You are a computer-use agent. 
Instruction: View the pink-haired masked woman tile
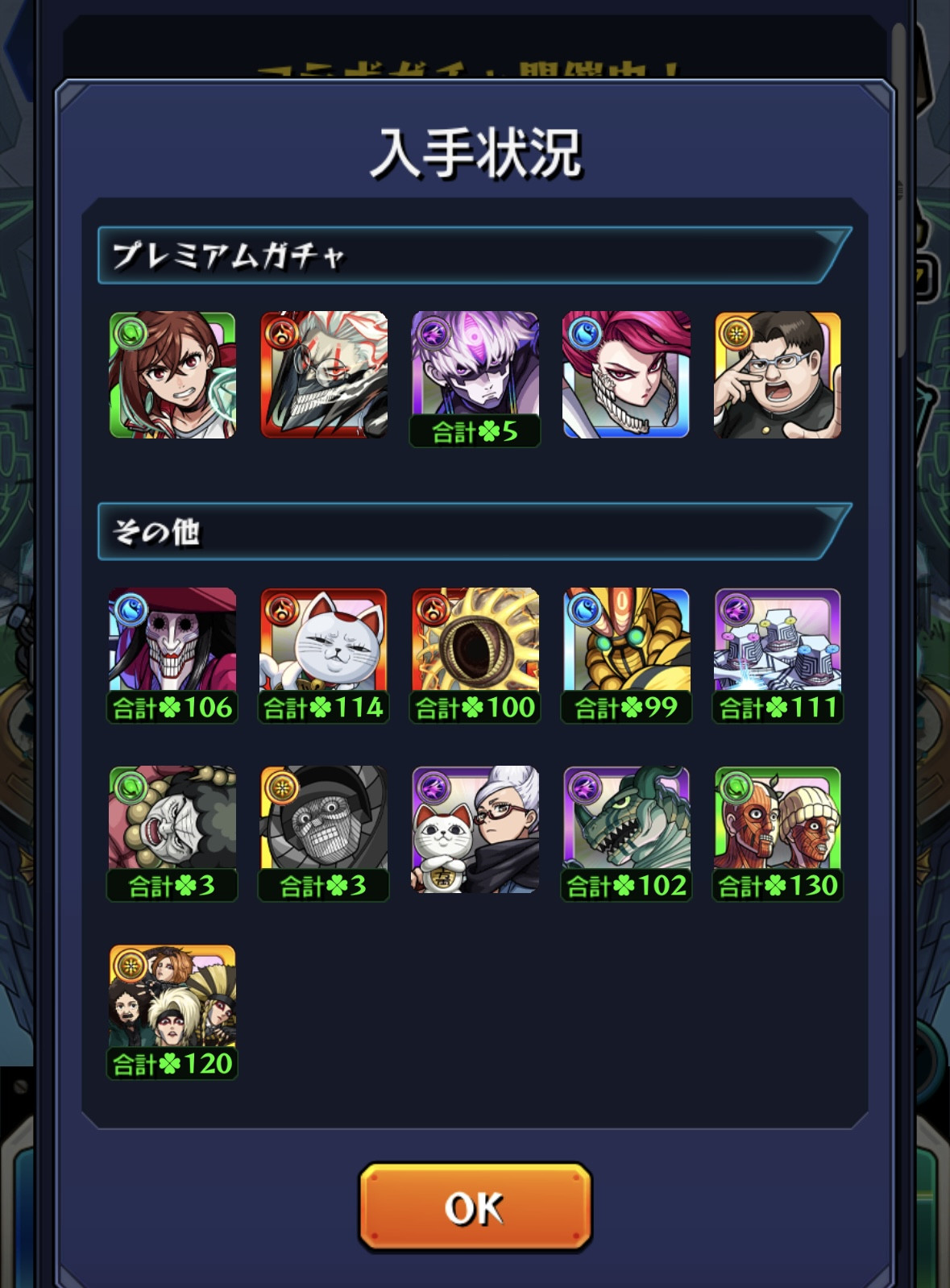pyautogui.click(x=626, y=376)
